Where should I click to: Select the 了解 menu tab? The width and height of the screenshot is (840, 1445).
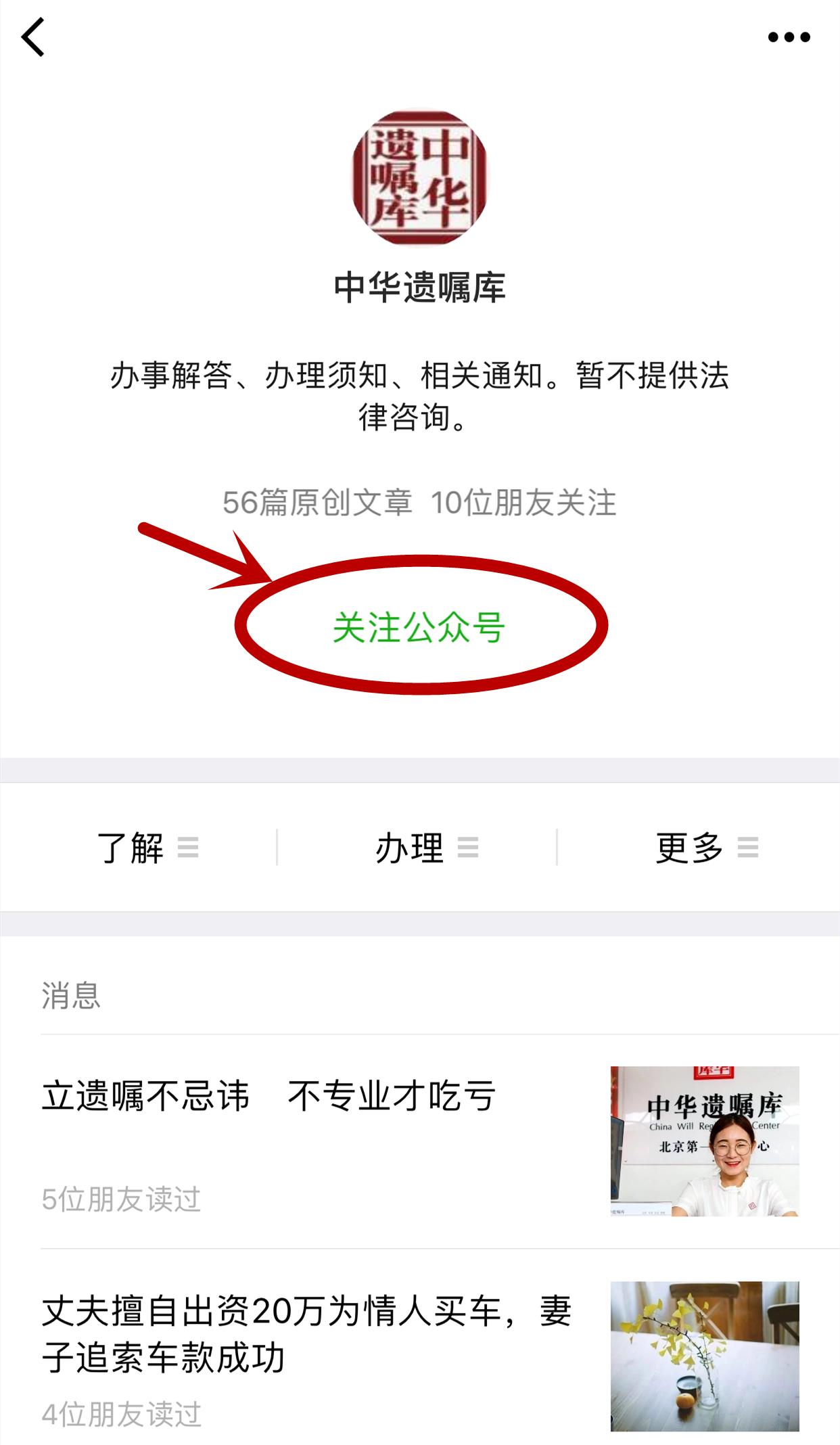click(131, 848)
